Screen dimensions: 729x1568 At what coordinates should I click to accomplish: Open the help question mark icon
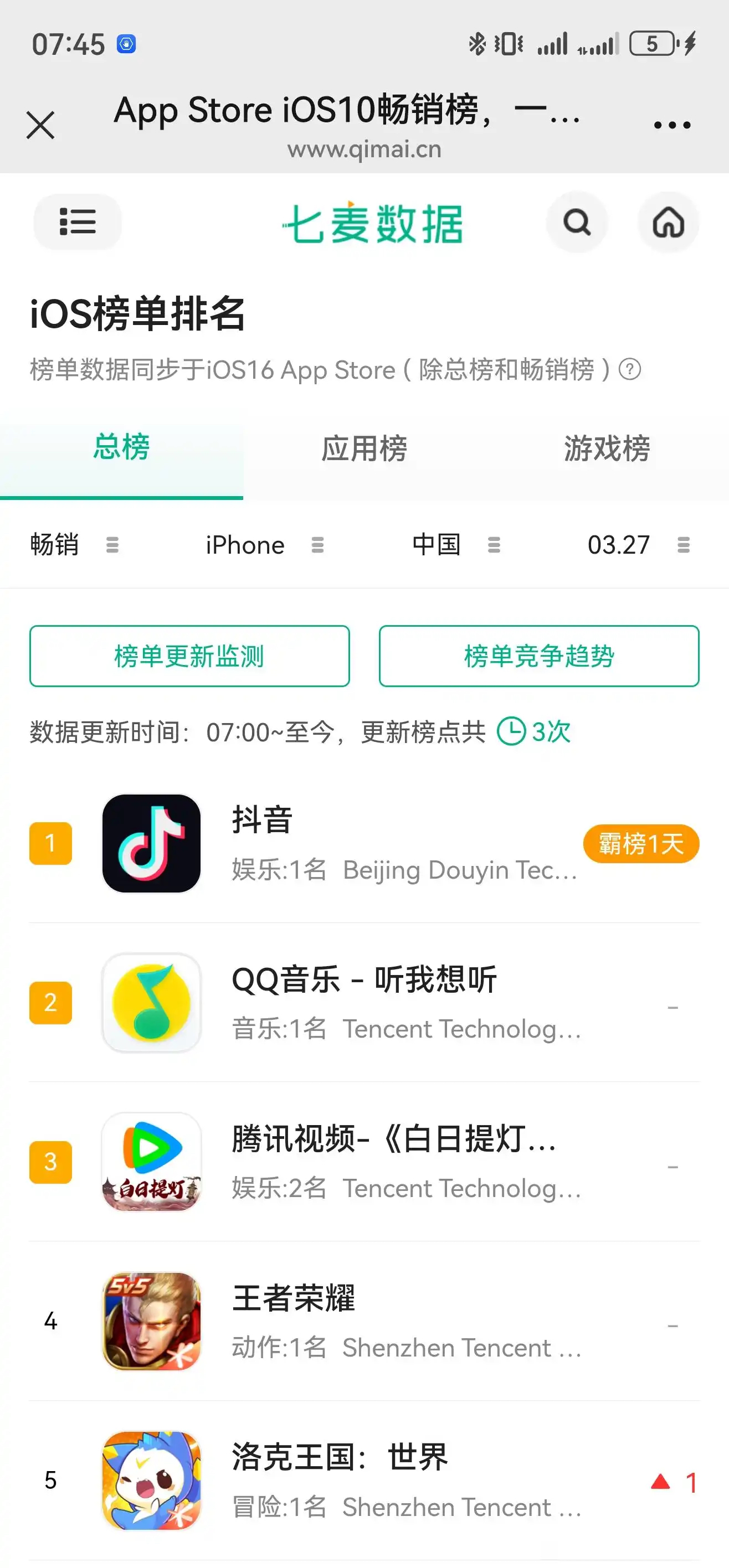pos(630,369)
